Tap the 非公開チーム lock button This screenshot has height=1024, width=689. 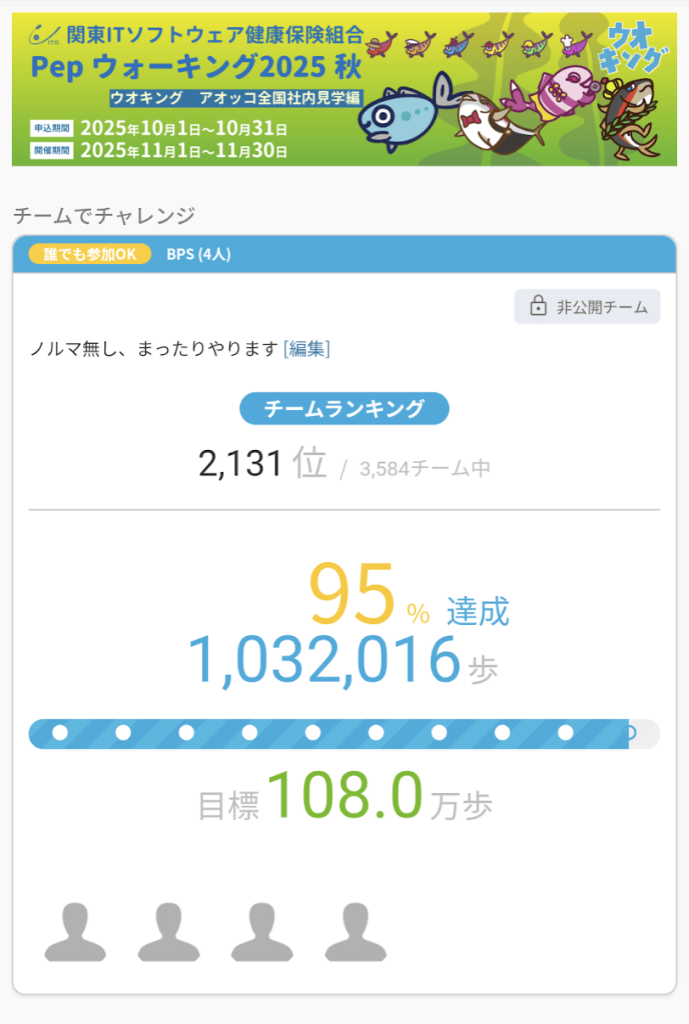(588, 306)
